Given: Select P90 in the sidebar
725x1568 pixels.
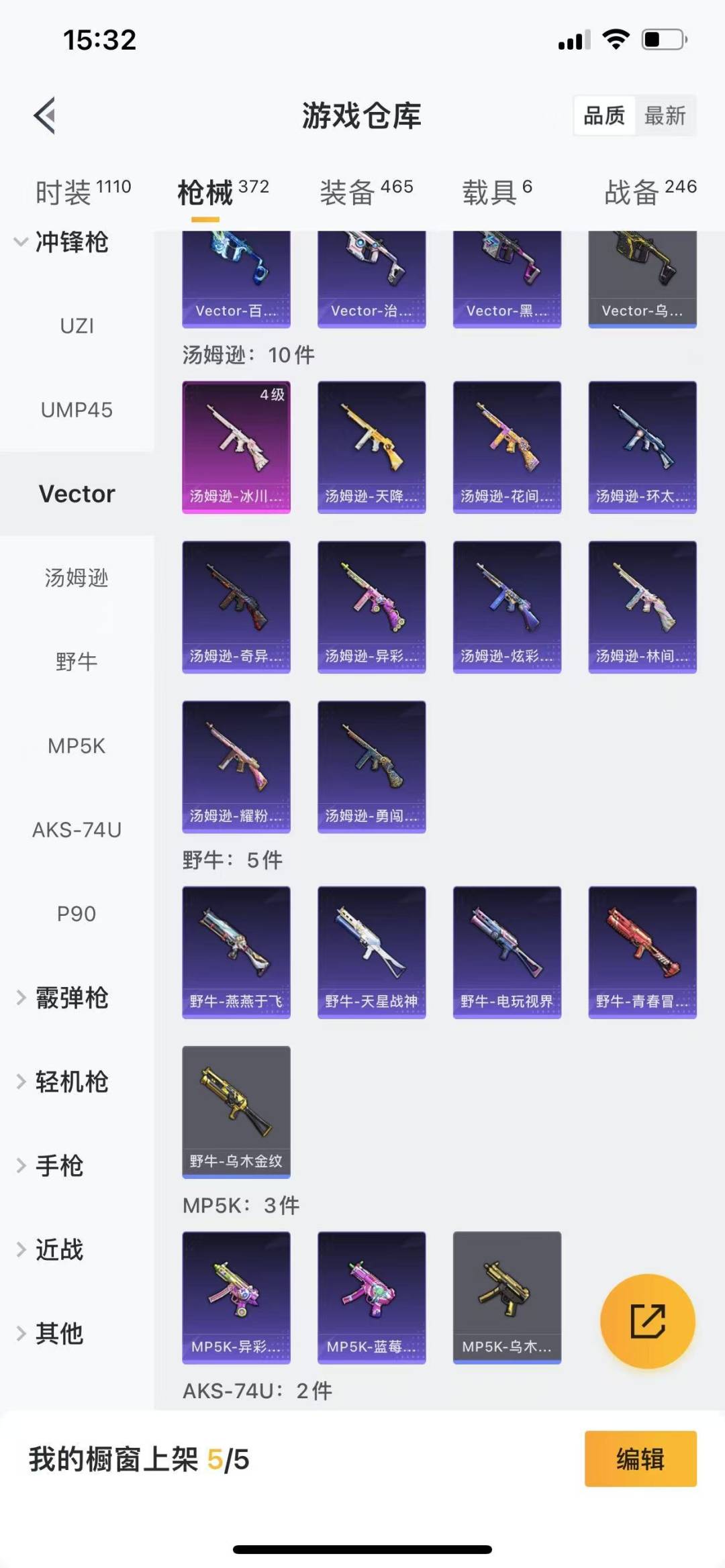Looking at the screenshot, I should [77, 914].
